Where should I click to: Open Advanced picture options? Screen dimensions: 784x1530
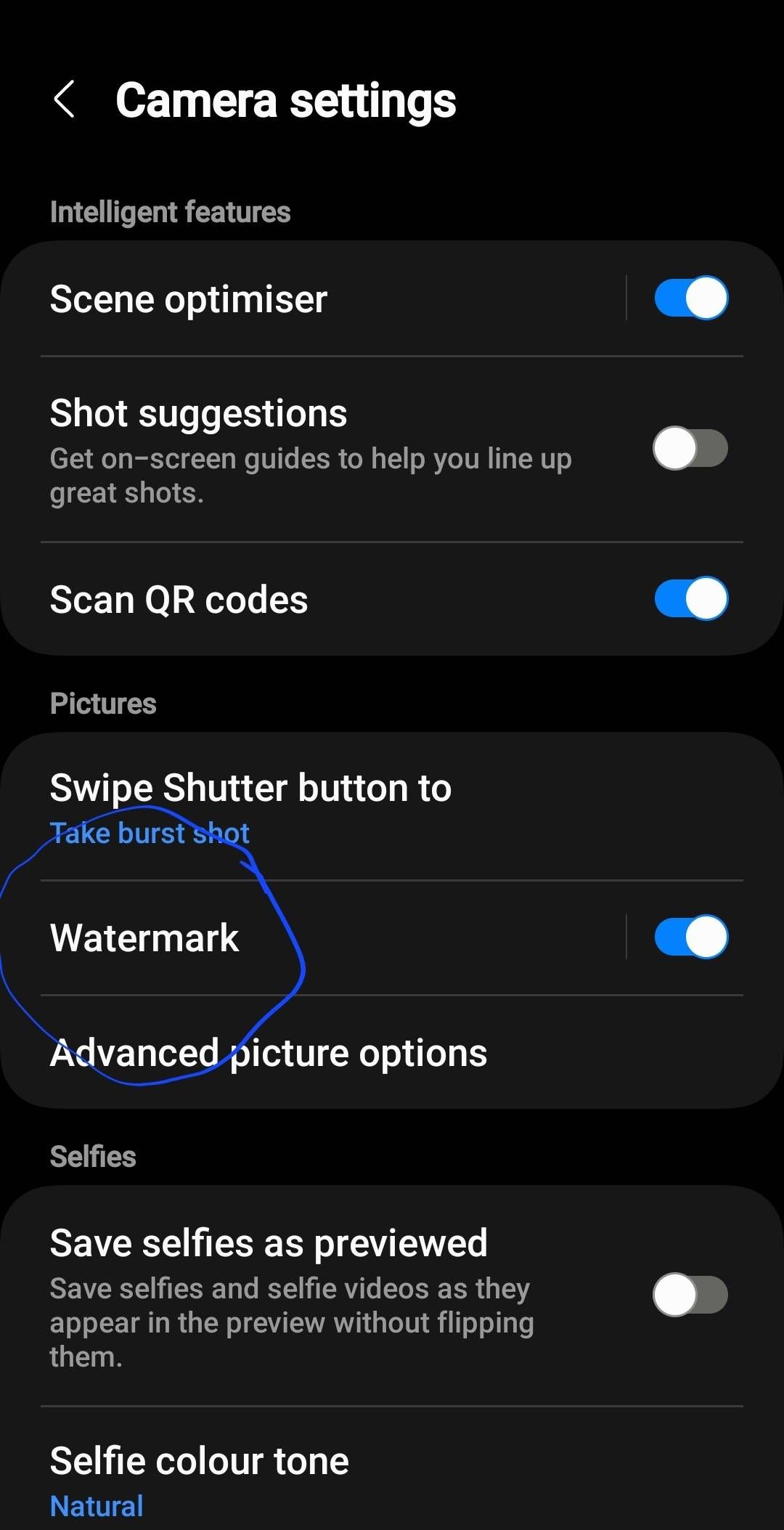tap(268, 1052)
